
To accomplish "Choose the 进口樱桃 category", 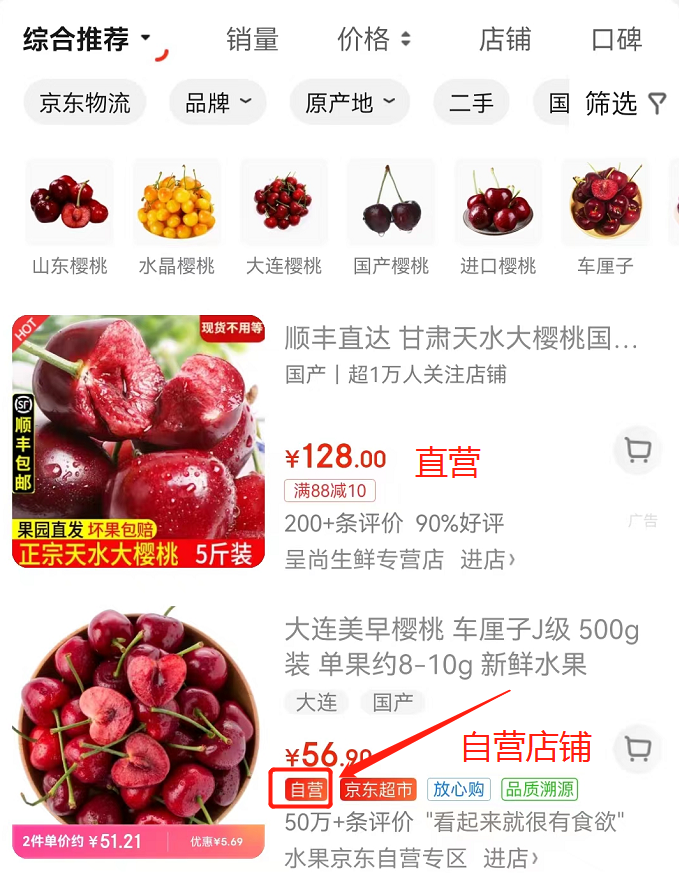I will coord(498,217).
